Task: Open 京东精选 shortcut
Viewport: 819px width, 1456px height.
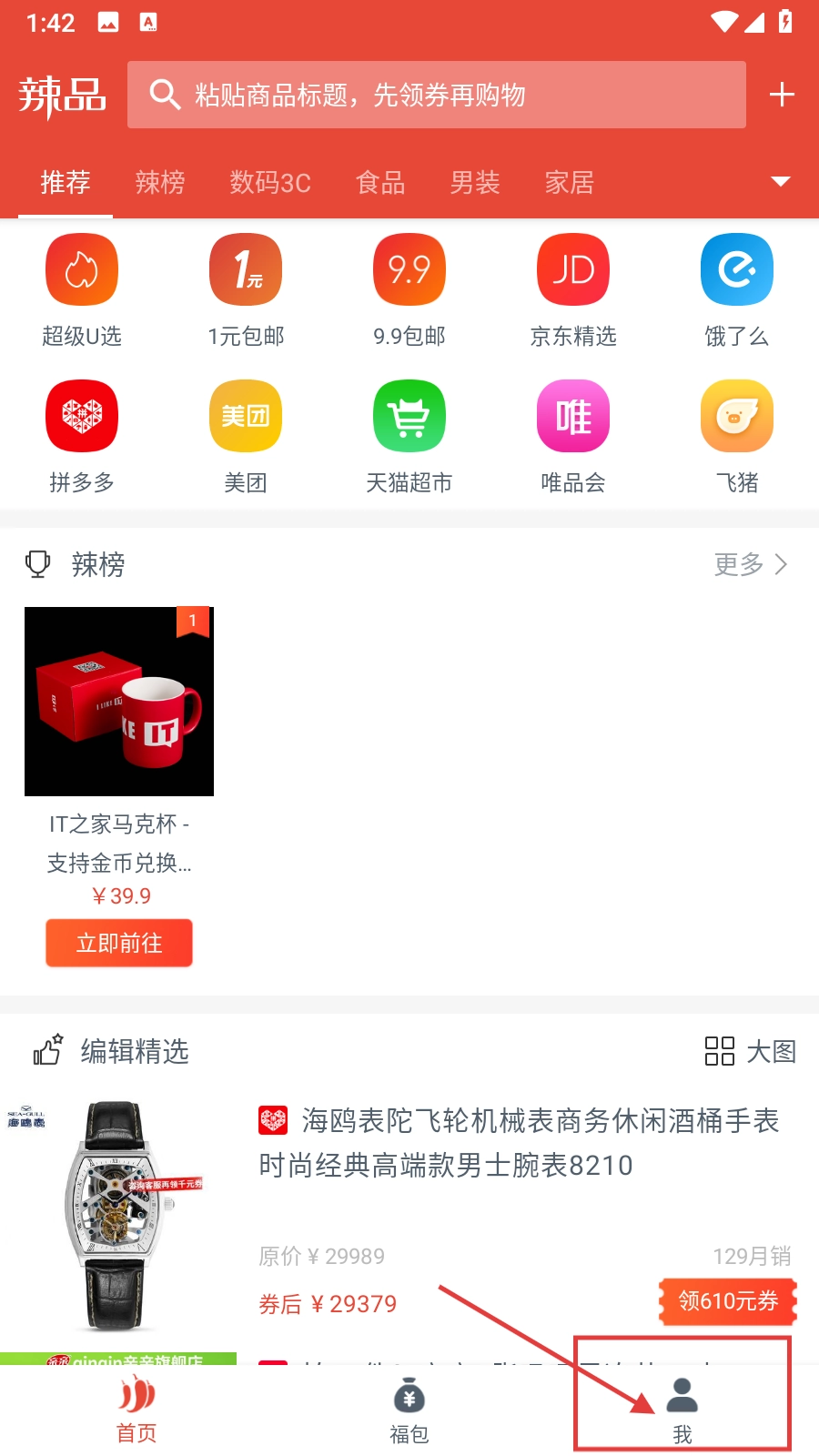Action: point(573,289)
